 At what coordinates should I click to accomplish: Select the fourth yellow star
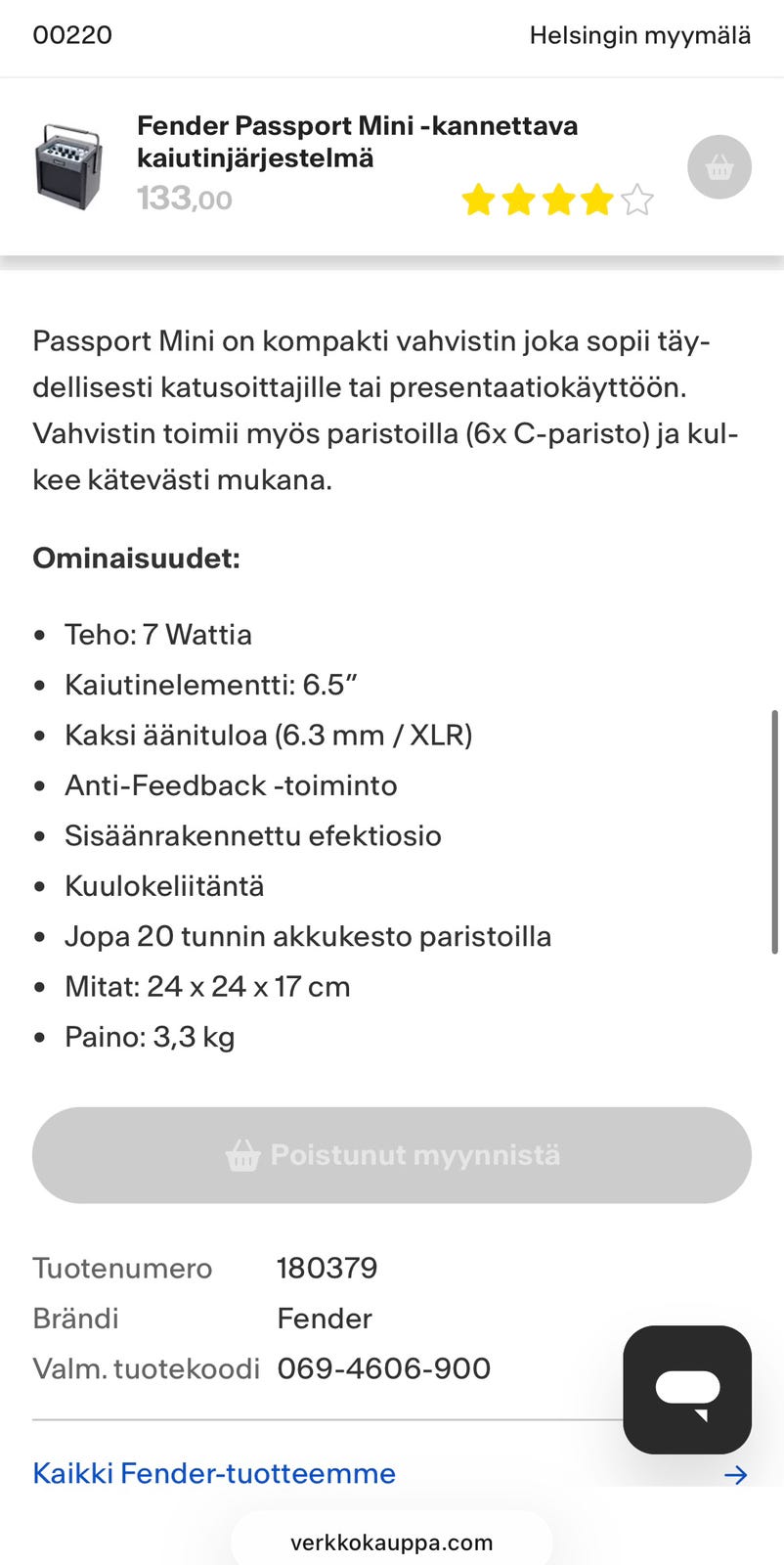[x=594, y=199]
